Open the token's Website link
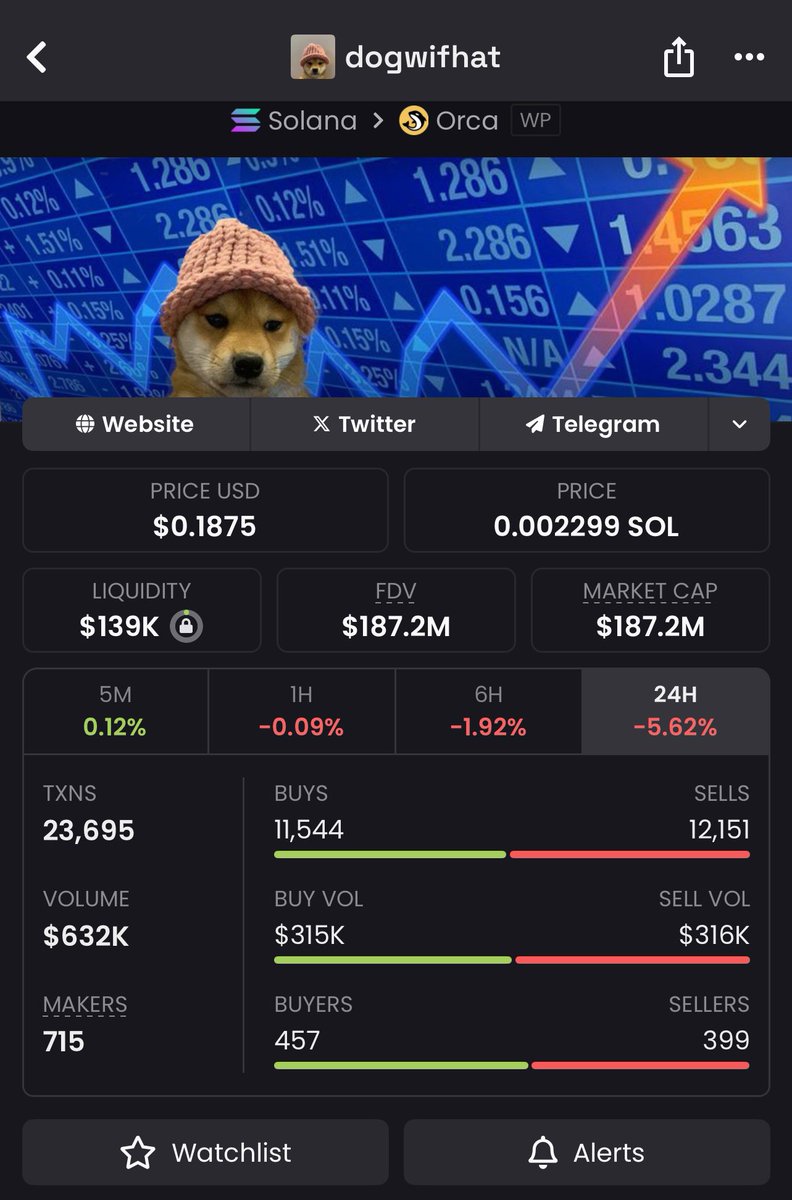 point(136,424)
